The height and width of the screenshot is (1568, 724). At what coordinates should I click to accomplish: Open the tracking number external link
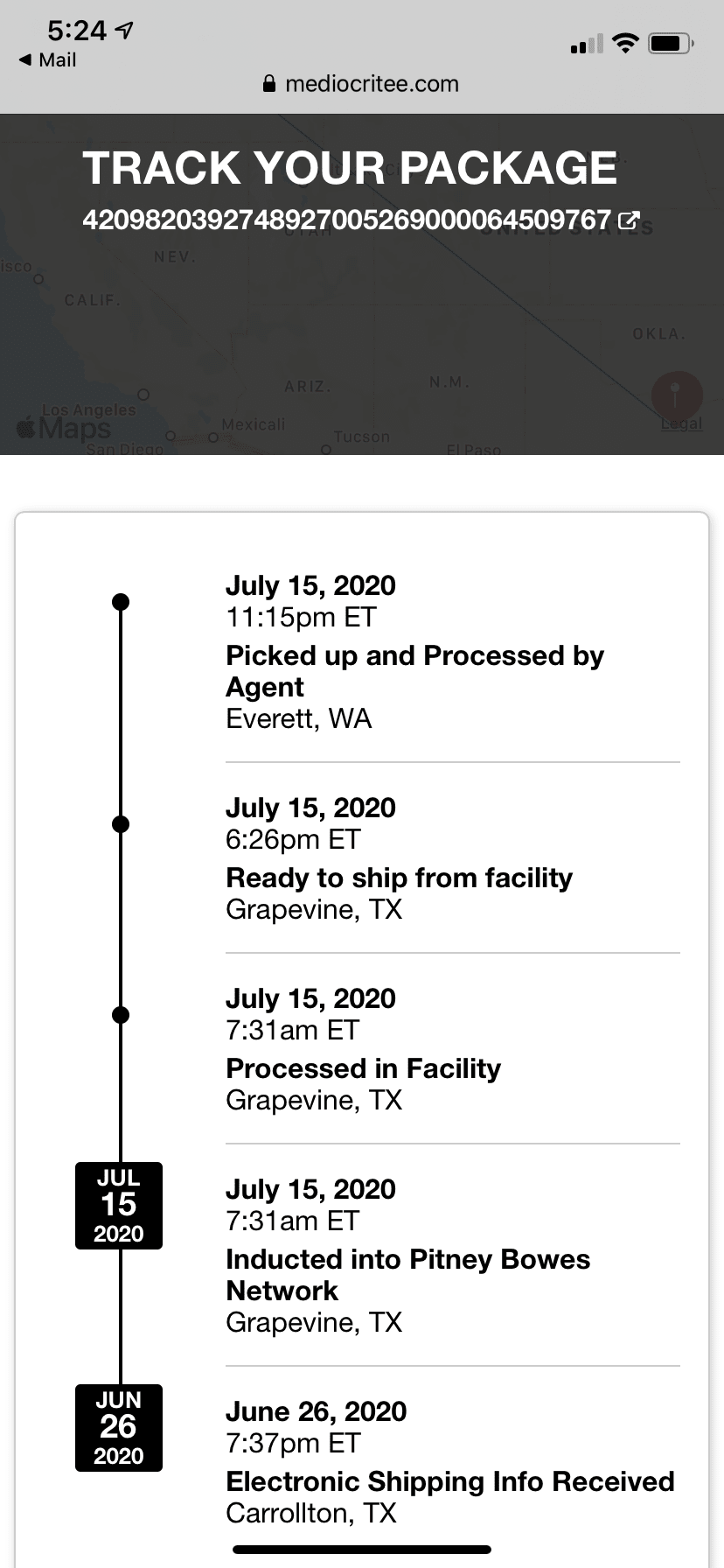629,220
